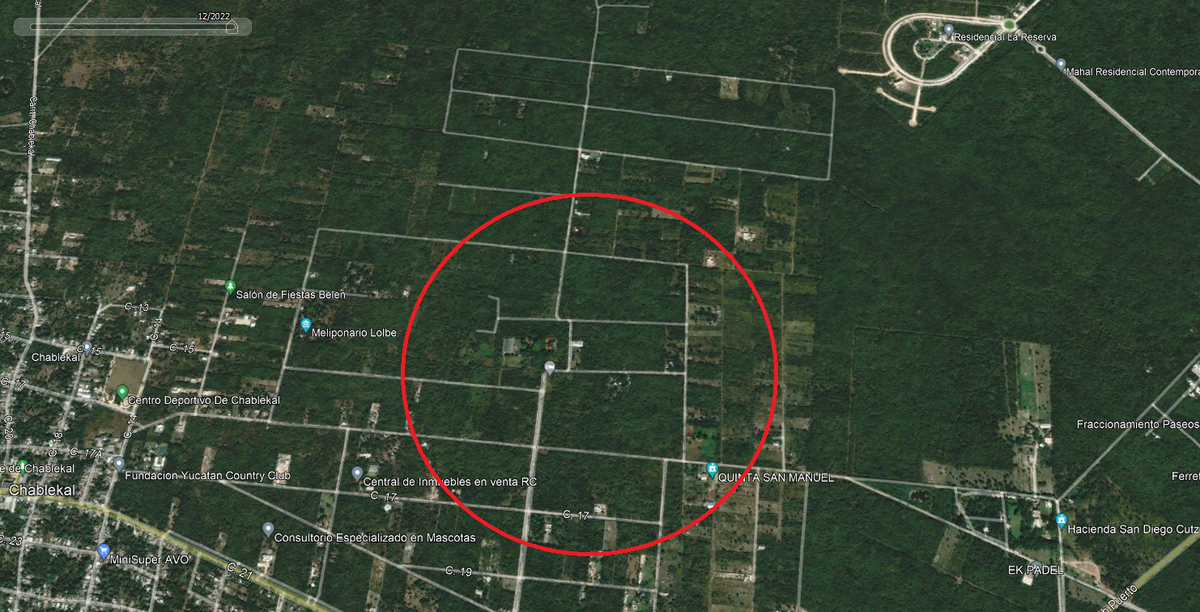
Task: Tap the historical imagery time slider handle
Action: click(x=231, y=28)
